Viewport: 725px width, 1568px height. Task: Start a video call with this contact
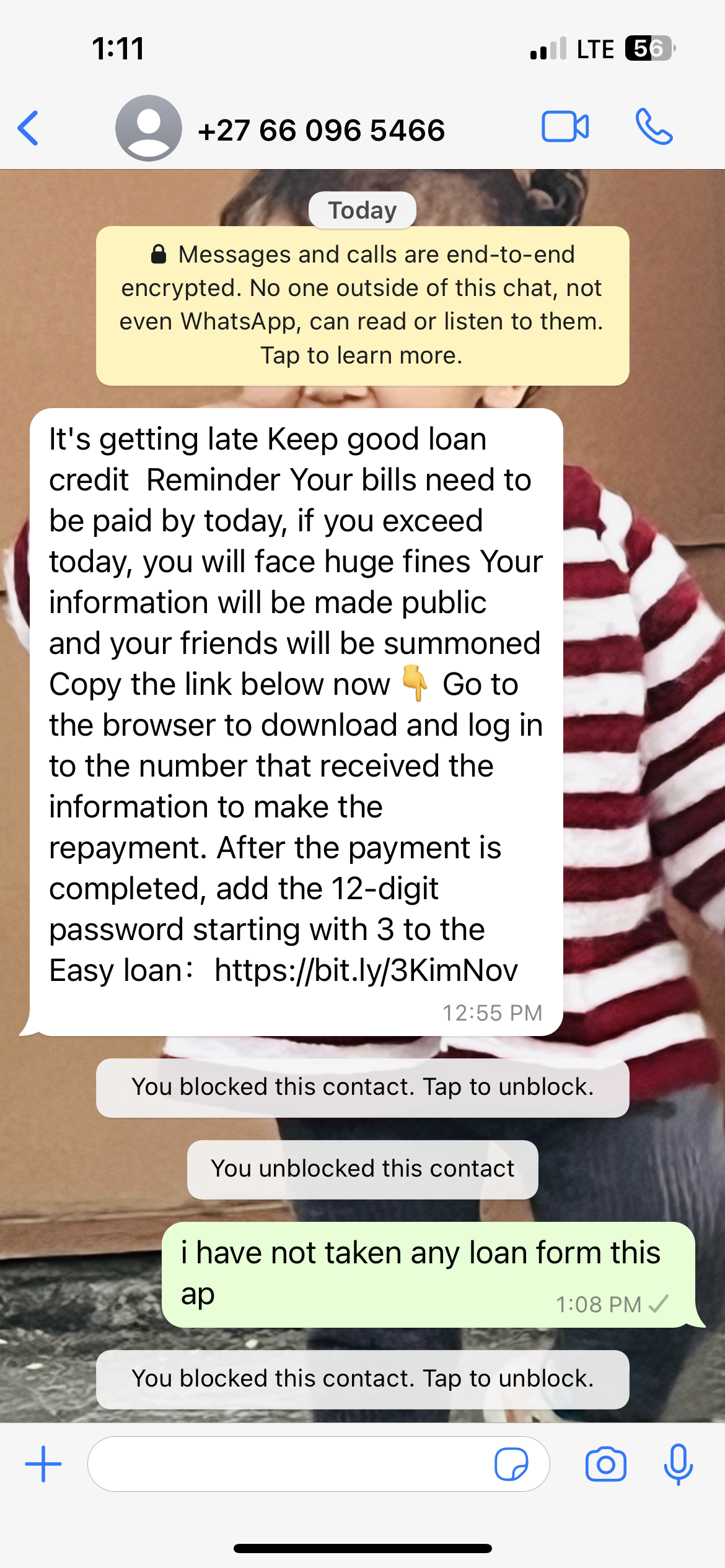pyautogui.click(x=565, y=127)
